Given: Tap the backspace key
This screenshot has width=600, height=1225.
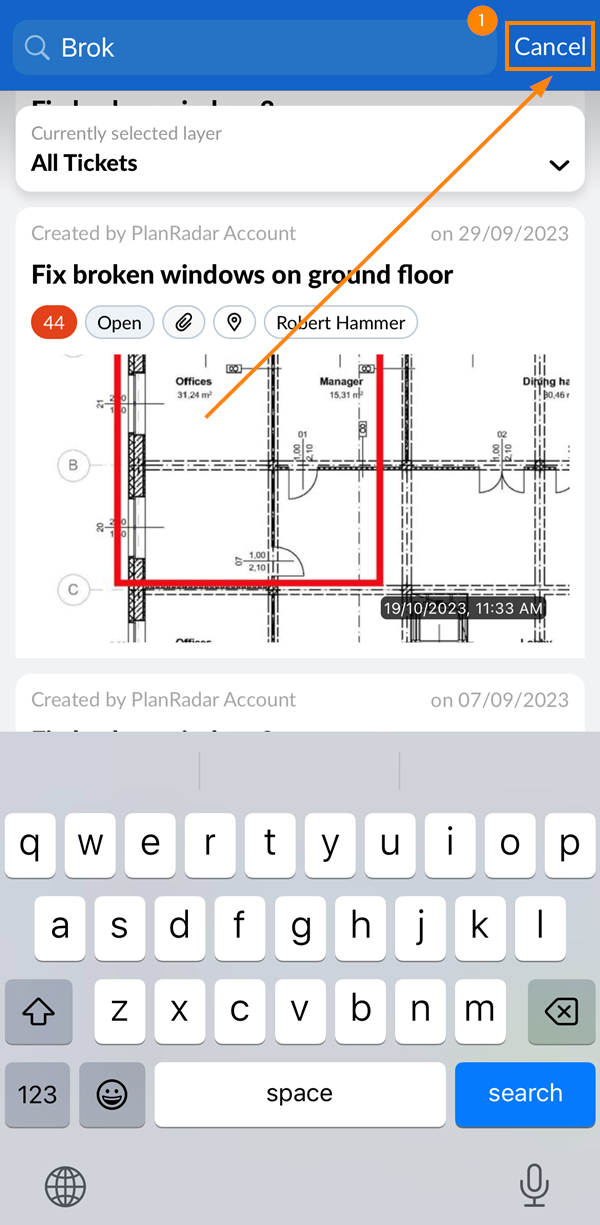Looking at the screenshot, I should coord(560,1011).
